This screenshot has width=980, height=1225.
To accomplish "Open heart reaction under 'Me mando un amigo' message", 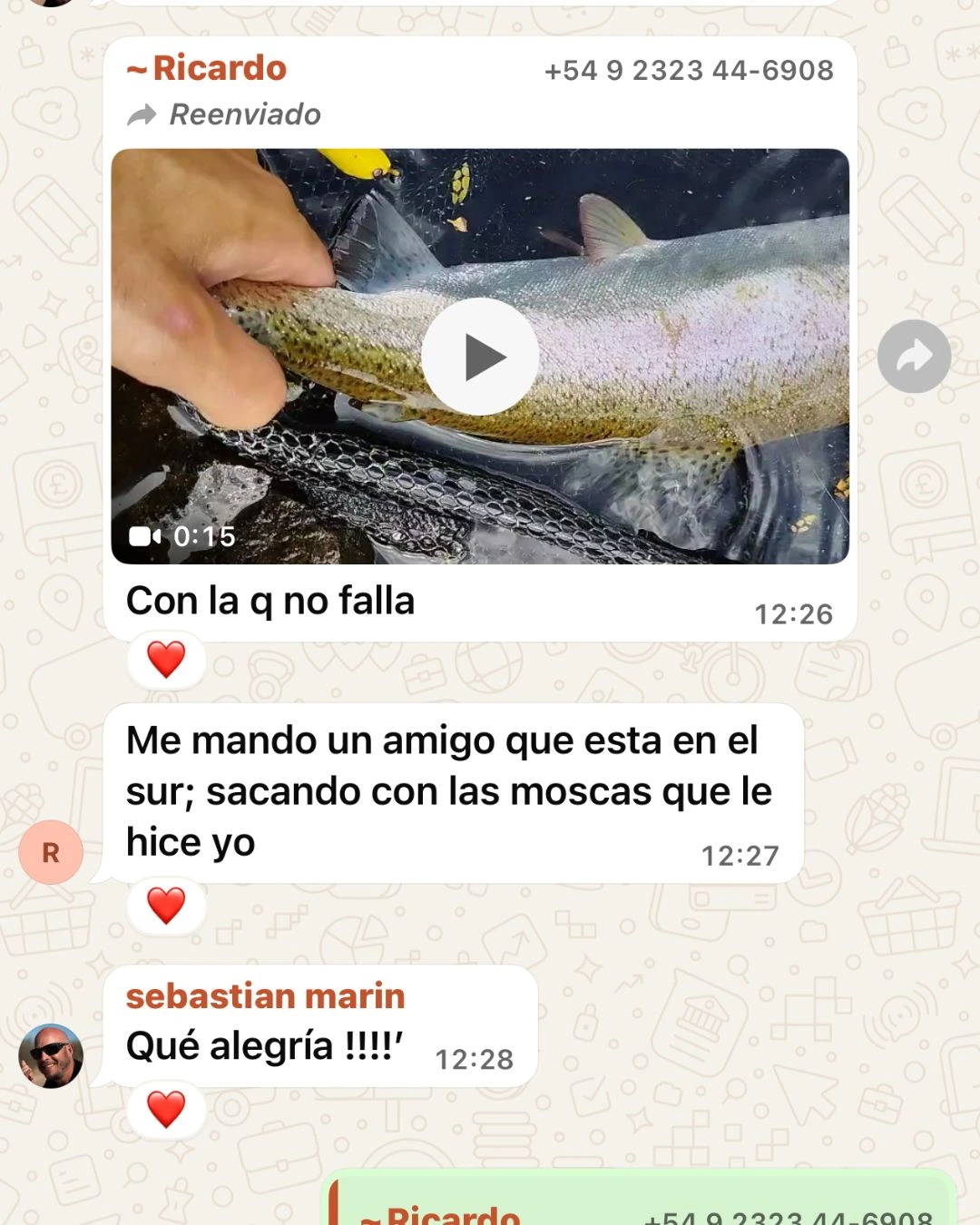I will pos(166,906).
